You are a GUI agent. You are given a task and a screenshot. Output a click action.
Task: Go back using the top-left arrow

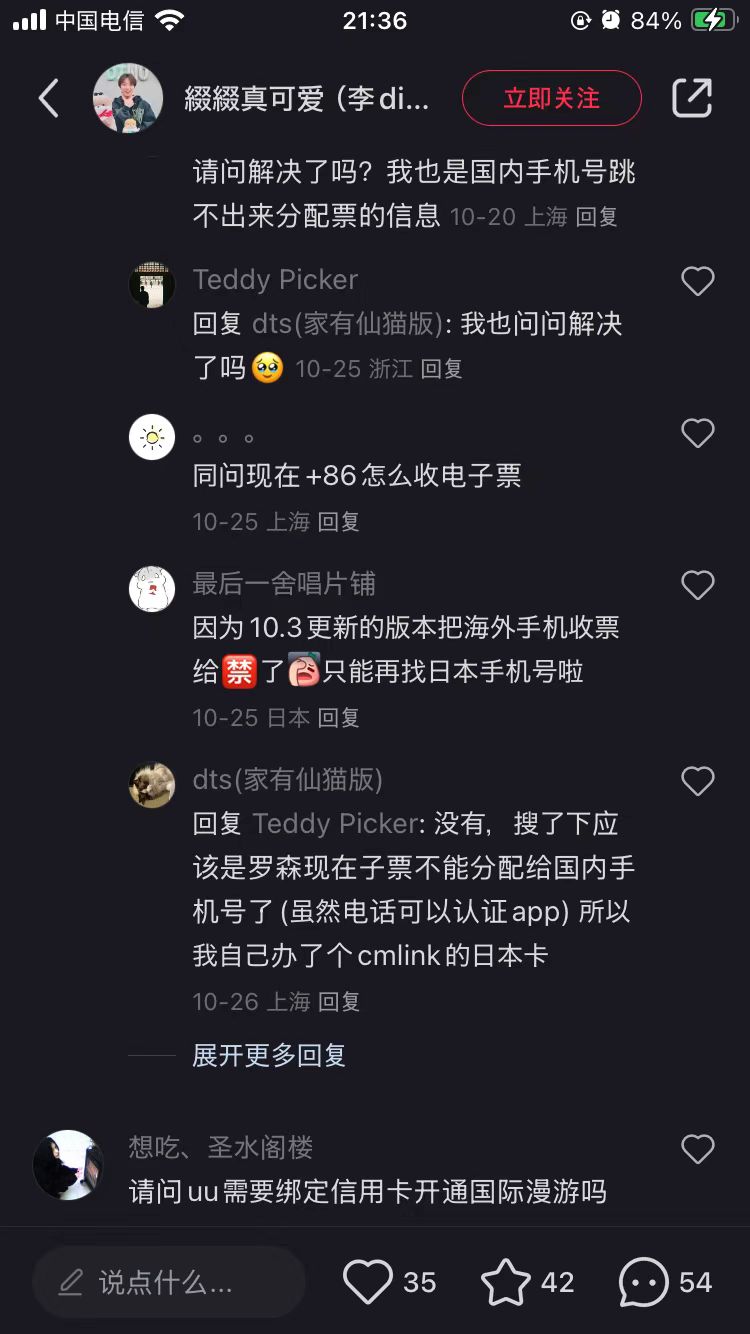pos(48,98)
